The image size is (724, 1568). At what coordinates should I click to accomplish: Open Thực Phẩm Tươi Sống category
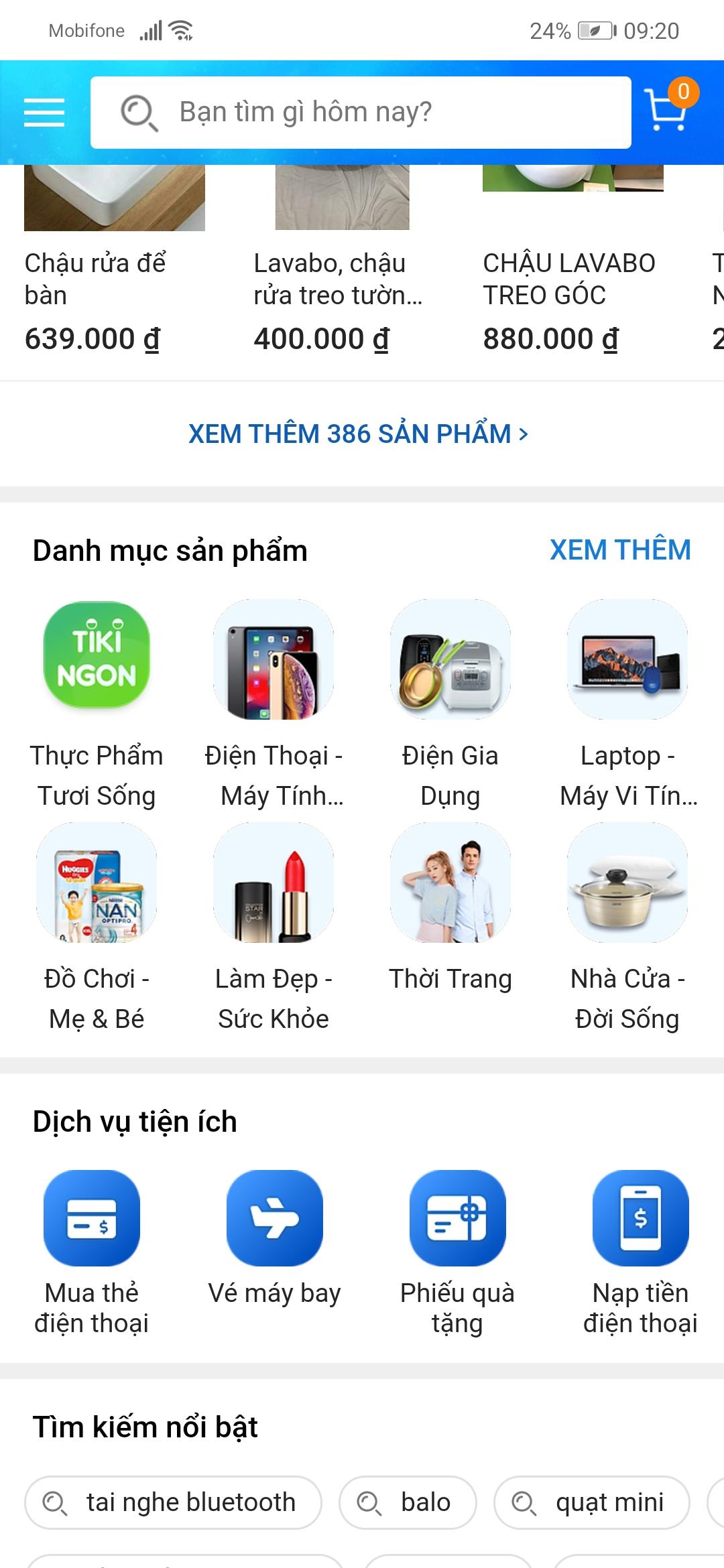[97, 704]
